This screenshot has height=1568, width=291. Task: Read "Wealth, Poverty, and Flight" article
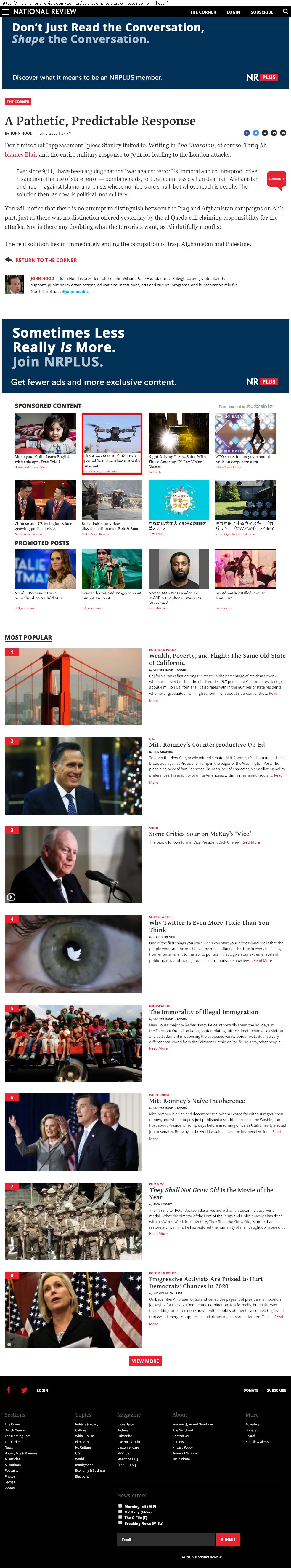point(217,659)
